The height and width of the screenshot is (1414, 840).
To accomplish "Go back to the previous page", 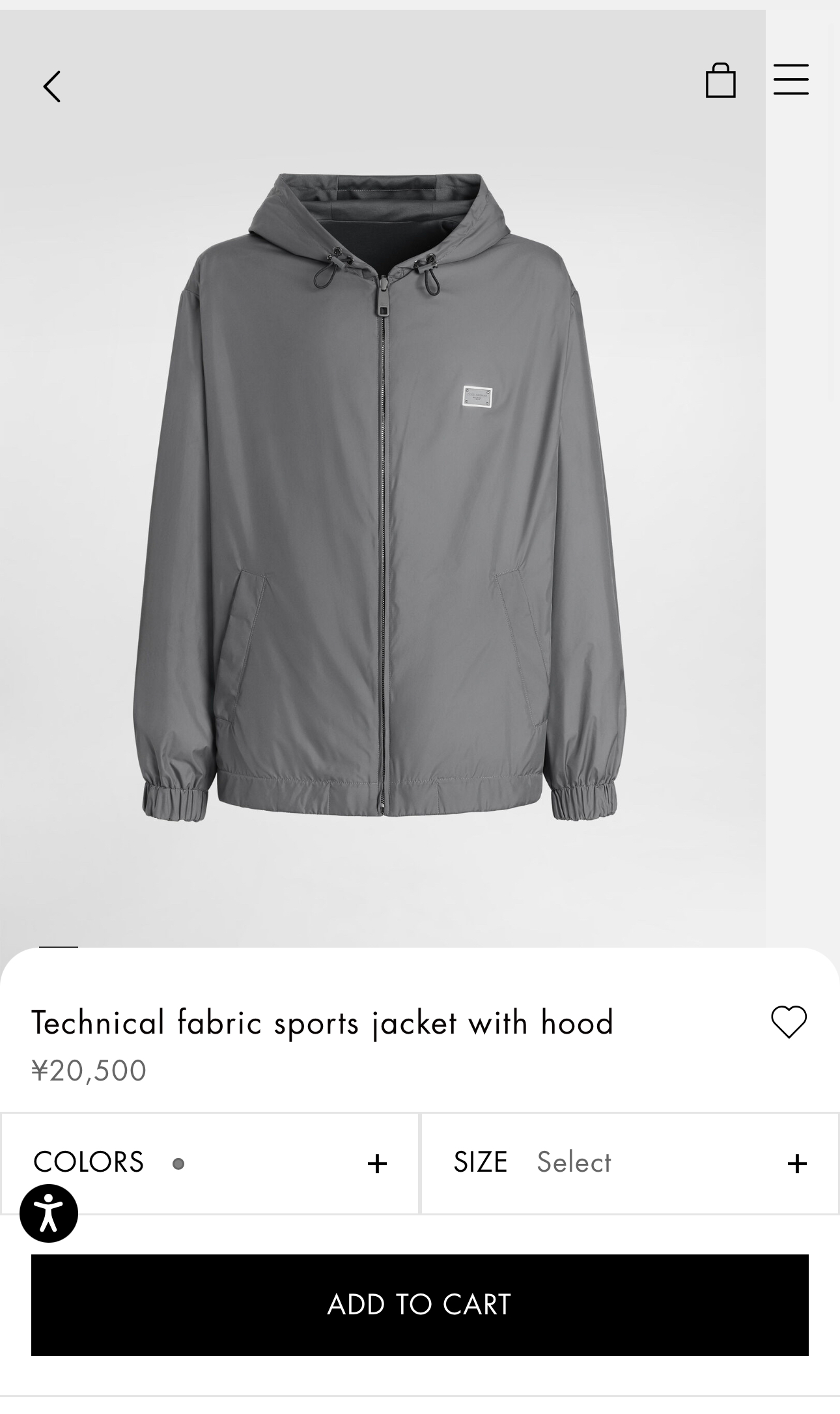I will pyautogui.click(x=51, y=87).
